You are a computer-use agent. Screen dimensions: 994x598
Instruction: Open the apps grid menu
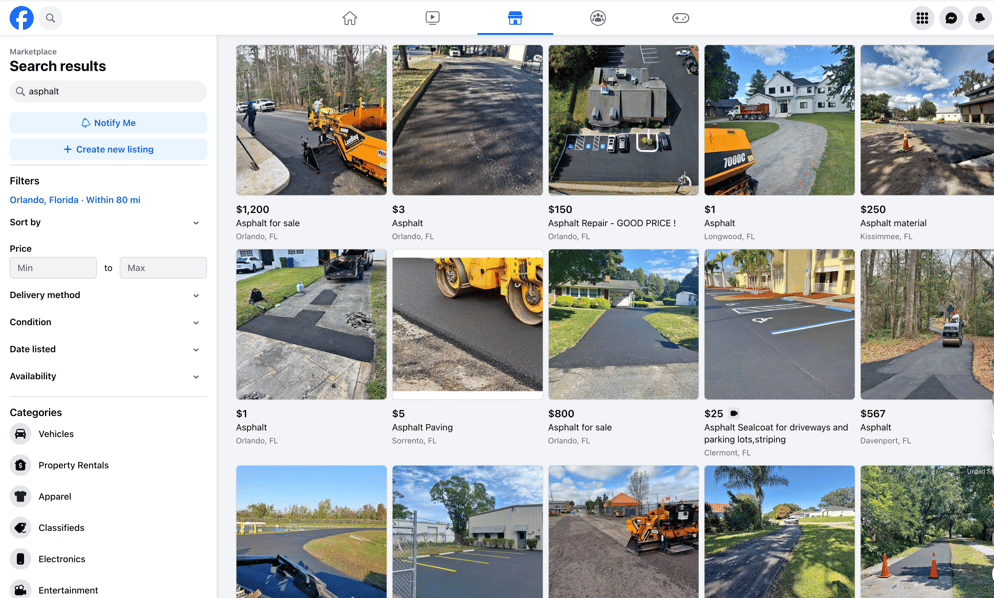click(922, 18)
